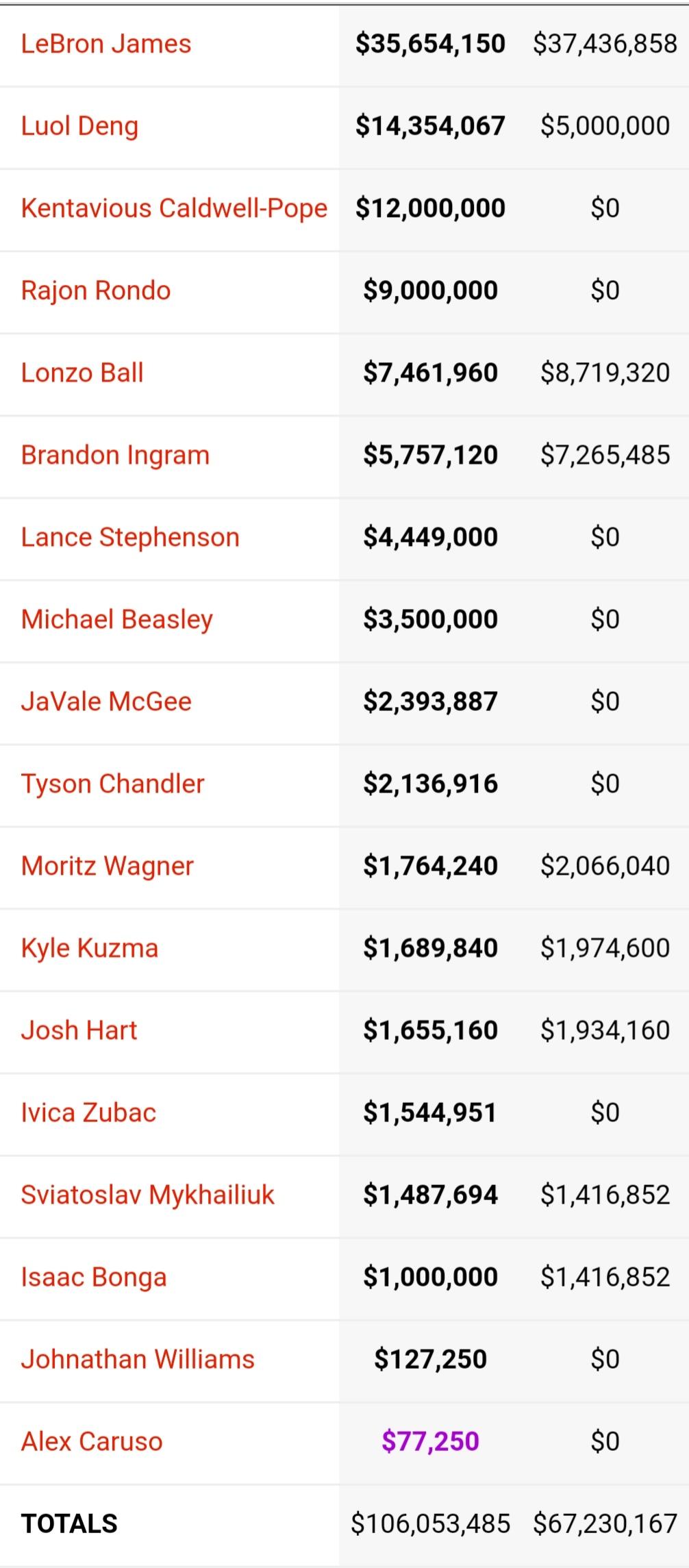The height and width of the screenshot is (1568, 689).
Task: Tap Lance Stephenson's name
Action: click(x=130, y=537)
